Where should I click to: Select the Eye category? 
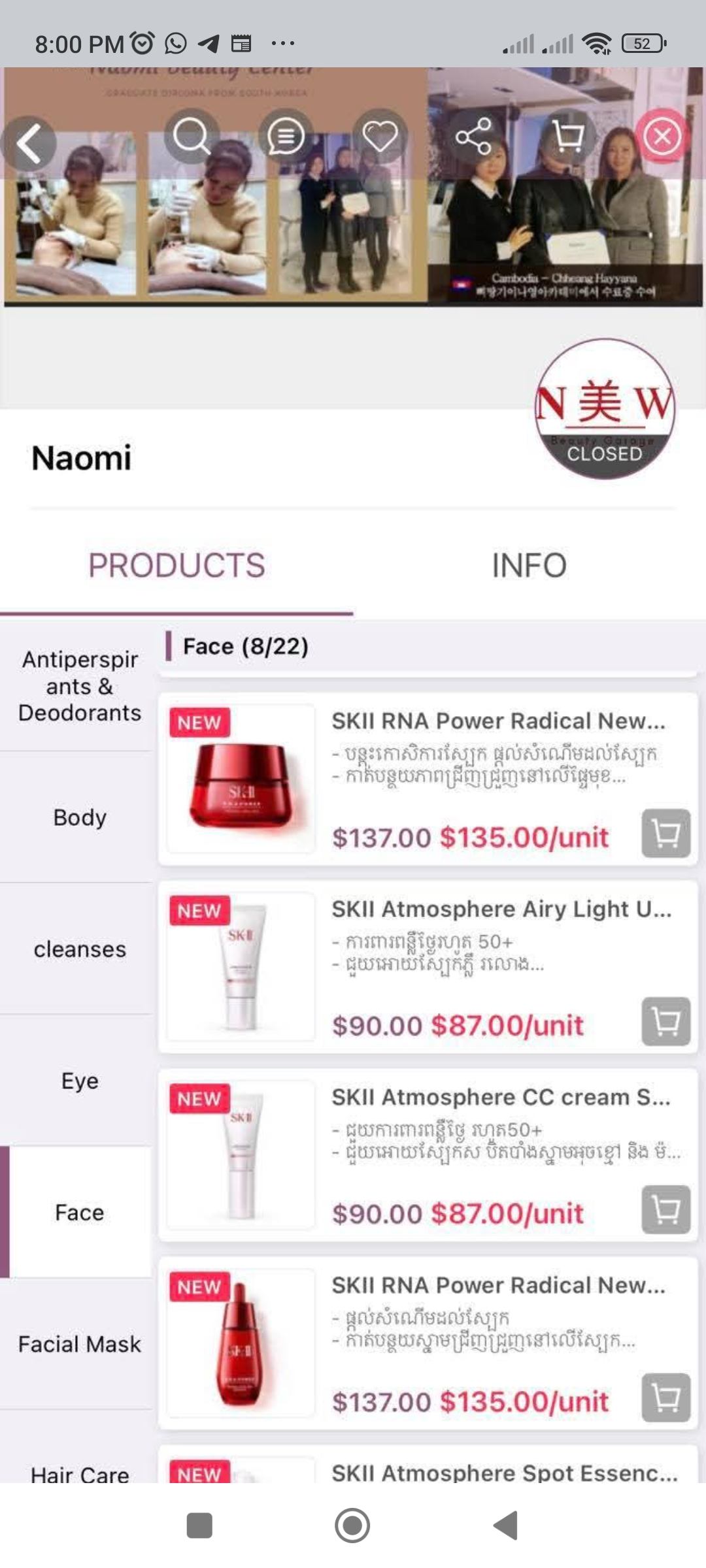pos(79,1081)
